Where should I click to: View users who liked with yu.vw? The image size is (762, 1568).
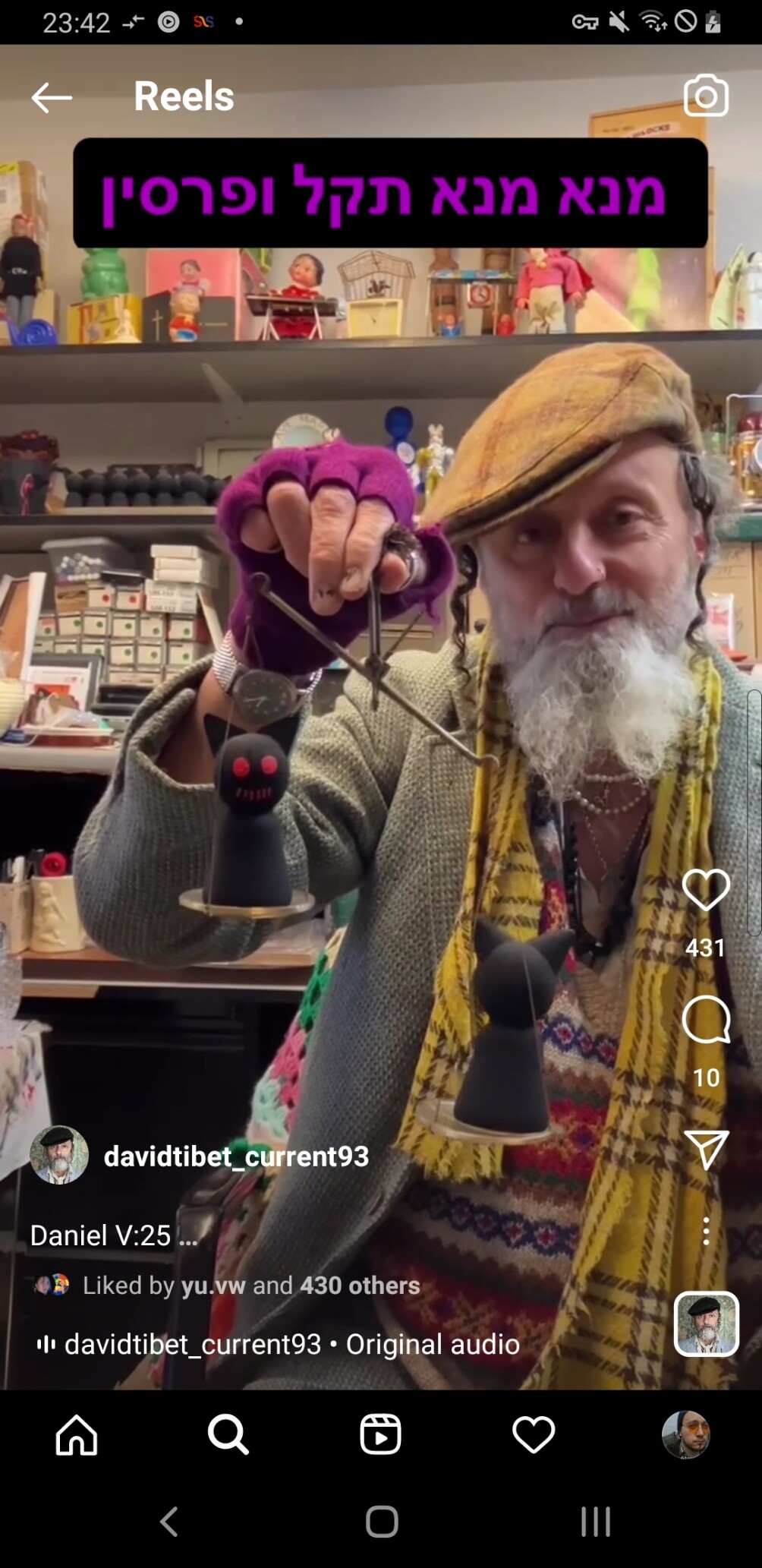click(x=250, y=1286)
